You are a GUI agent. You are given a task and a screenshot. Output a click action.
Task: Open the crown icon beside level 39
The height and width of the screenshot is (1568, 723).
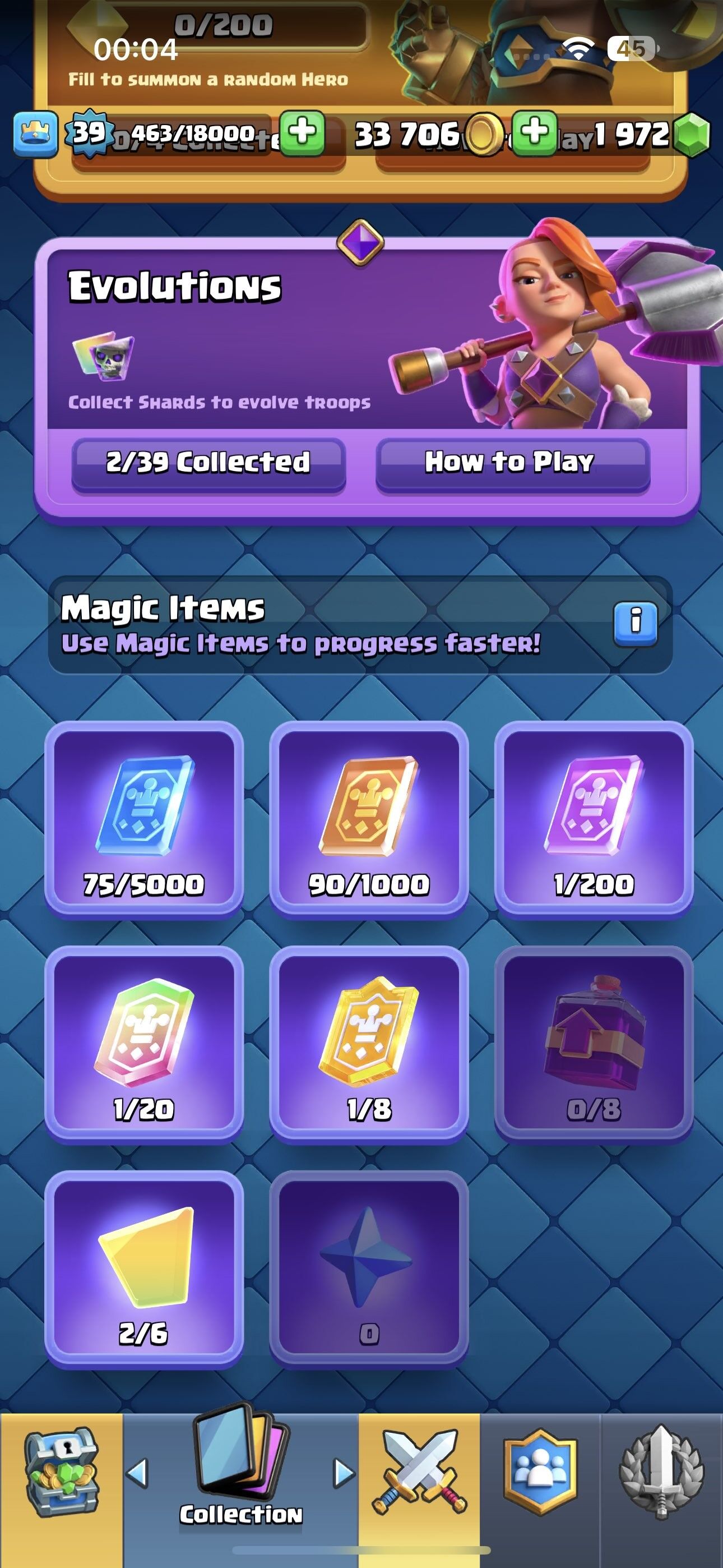pyautogui.click(x=35, y=134)
